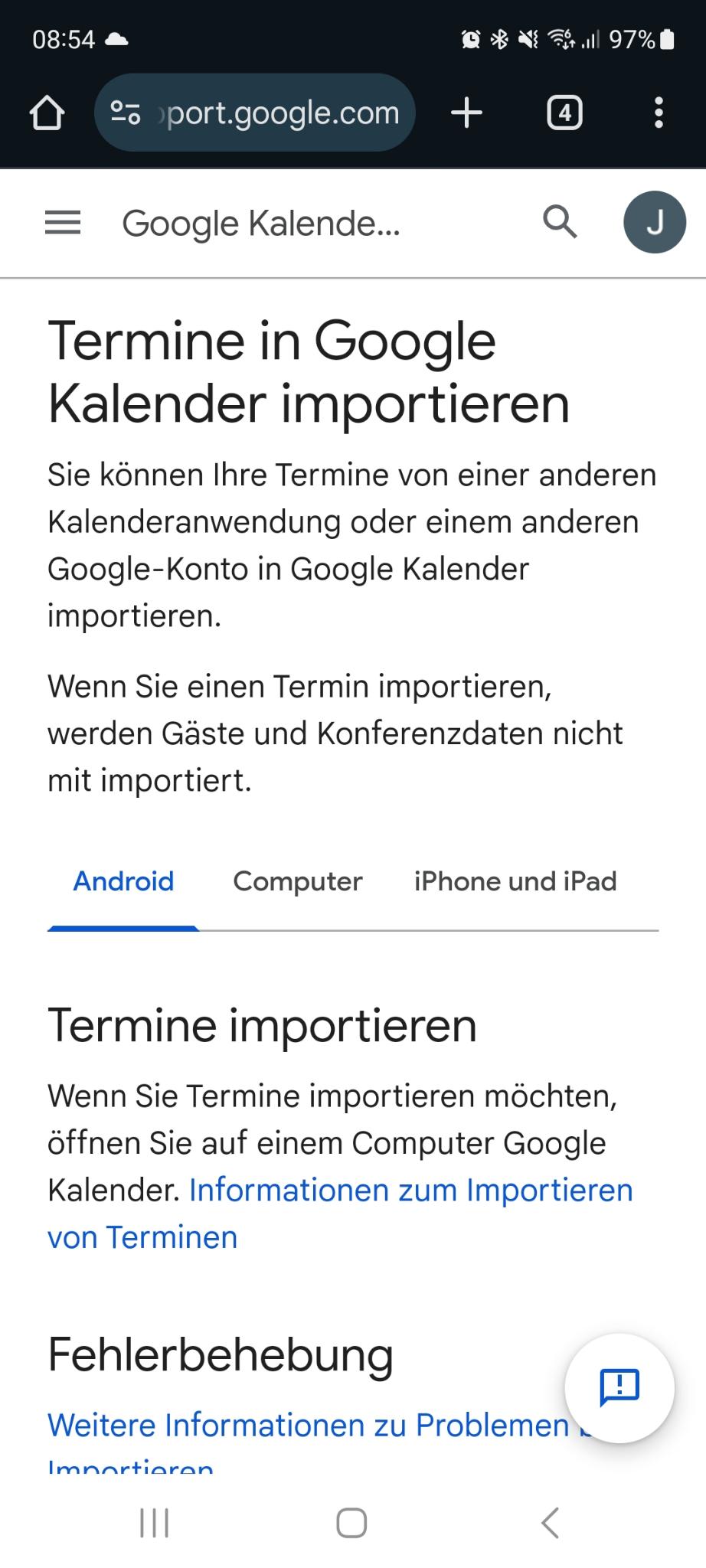Open the tab switcher with 4 tabs
Viewport: 706px width, 1568px height.
coord(564,113)
